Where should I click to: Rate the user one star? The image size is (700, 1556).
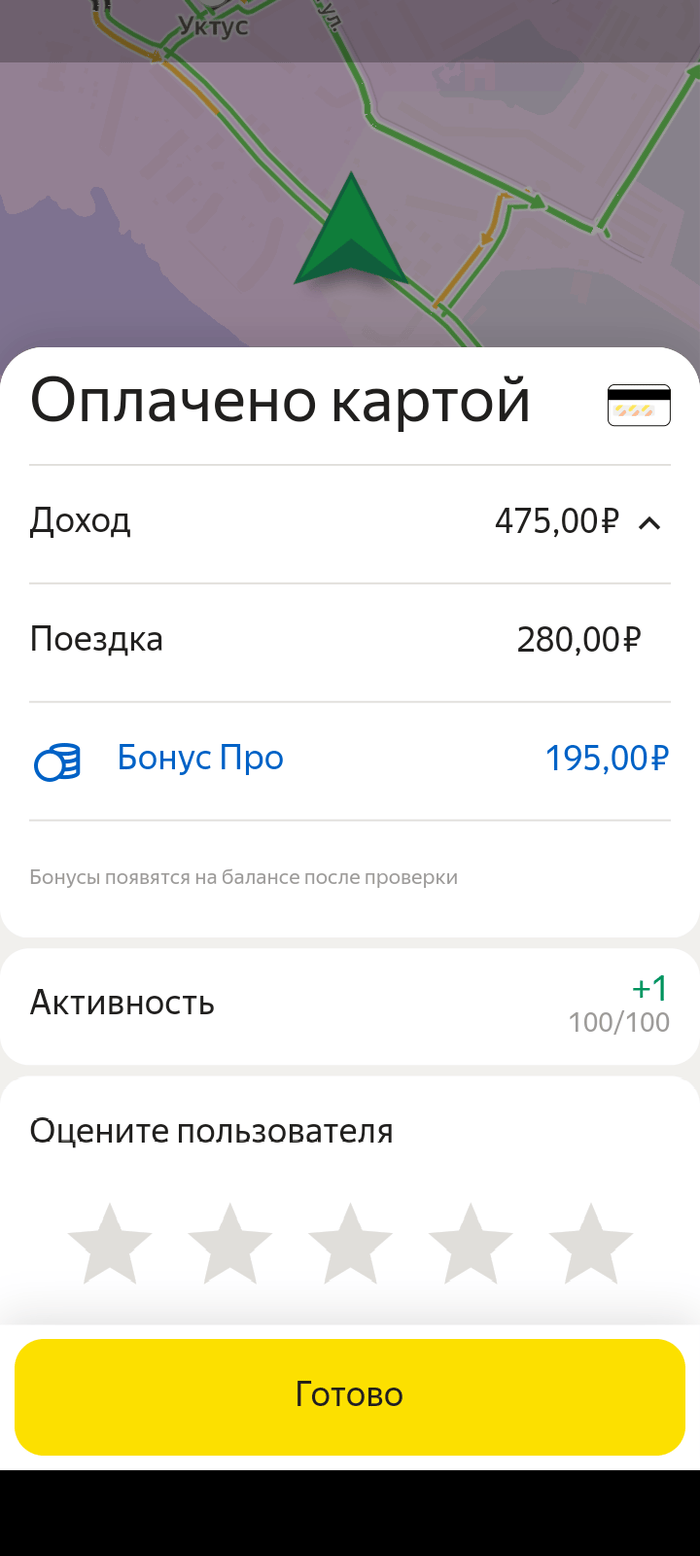tap(109, 1243)
